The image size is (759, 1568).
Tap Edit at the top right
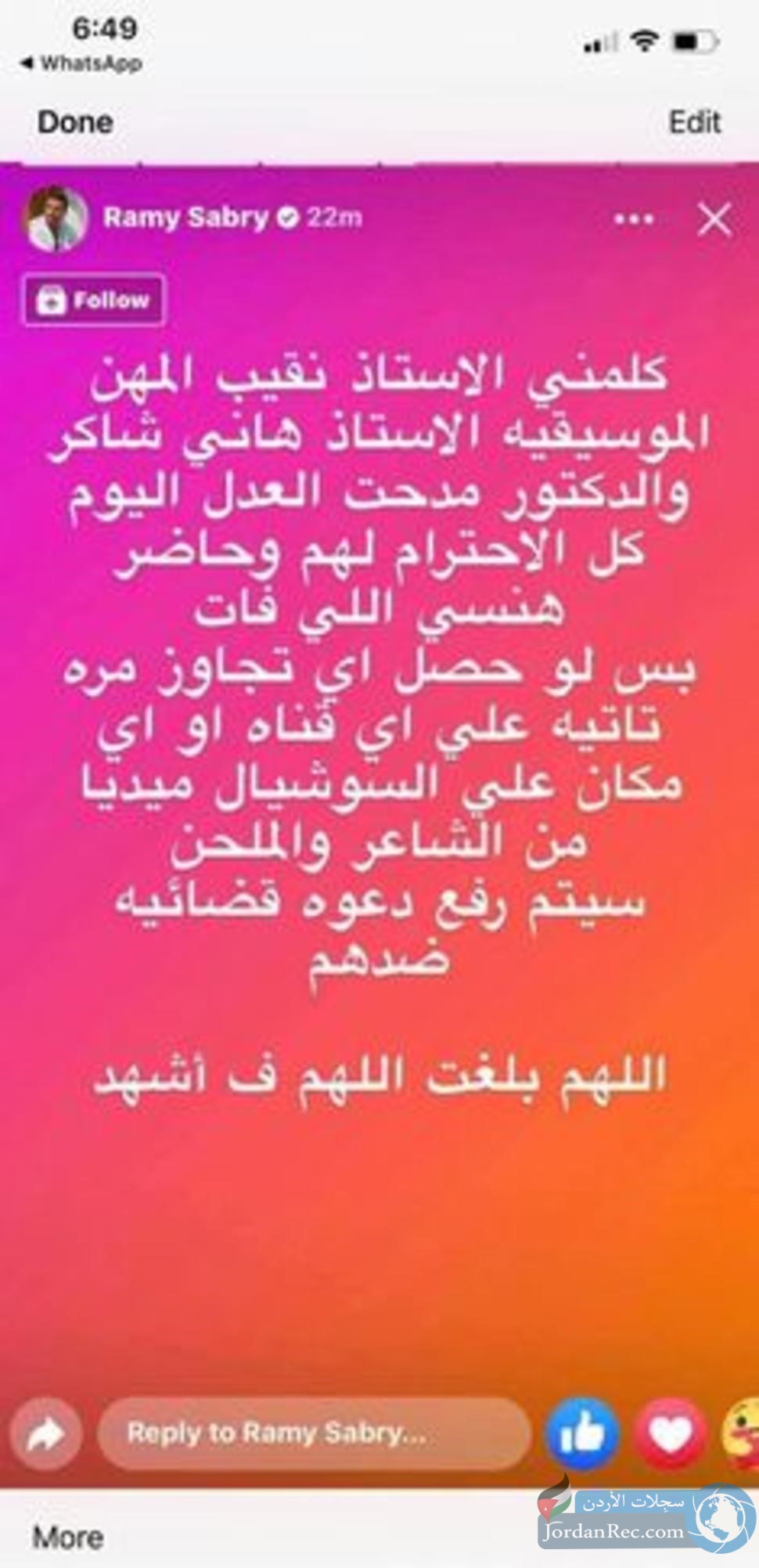[x=694, y=122]
